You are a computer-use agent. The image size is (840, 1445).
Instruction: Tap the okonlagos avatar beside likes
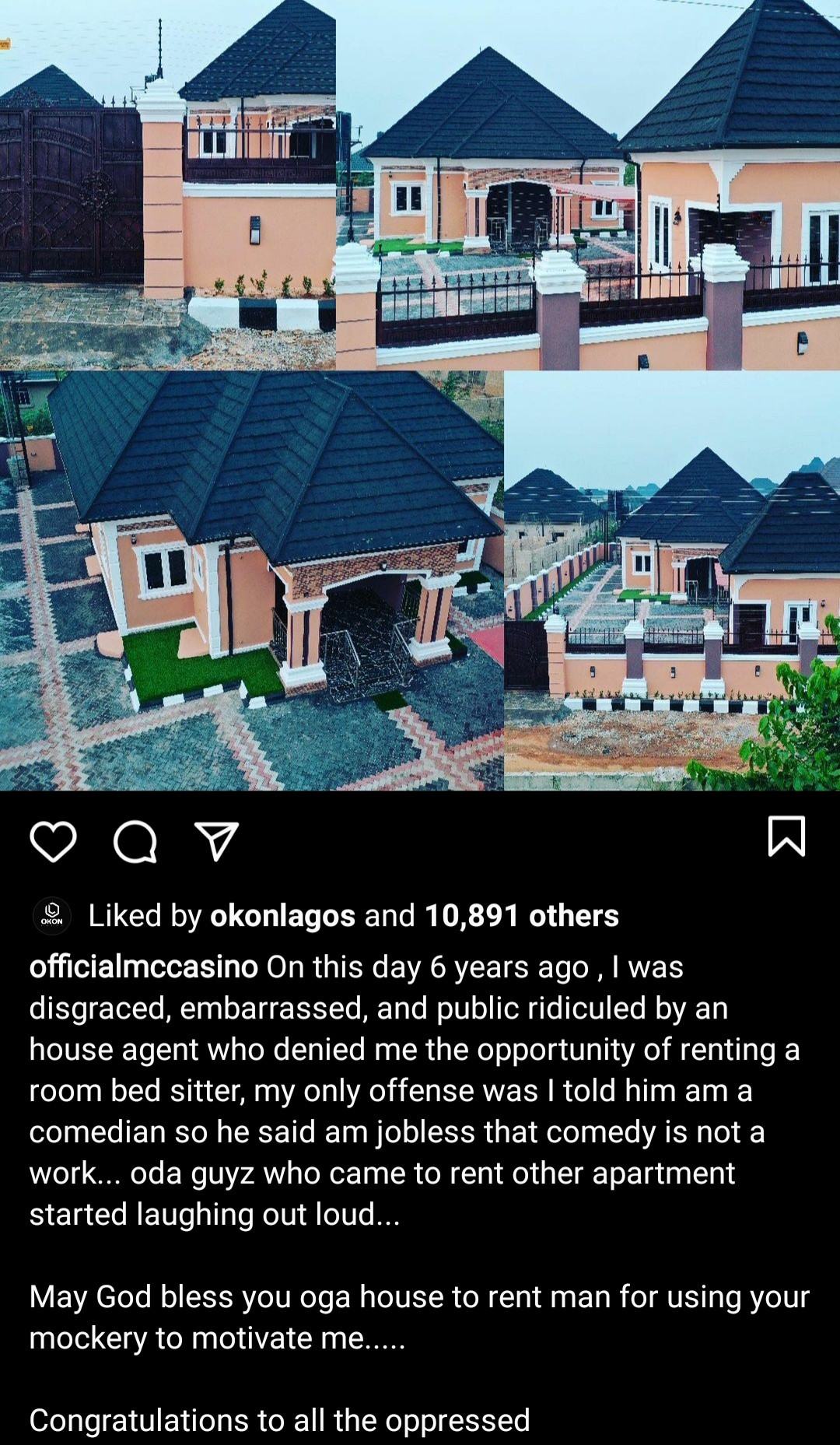pos(52,916)
